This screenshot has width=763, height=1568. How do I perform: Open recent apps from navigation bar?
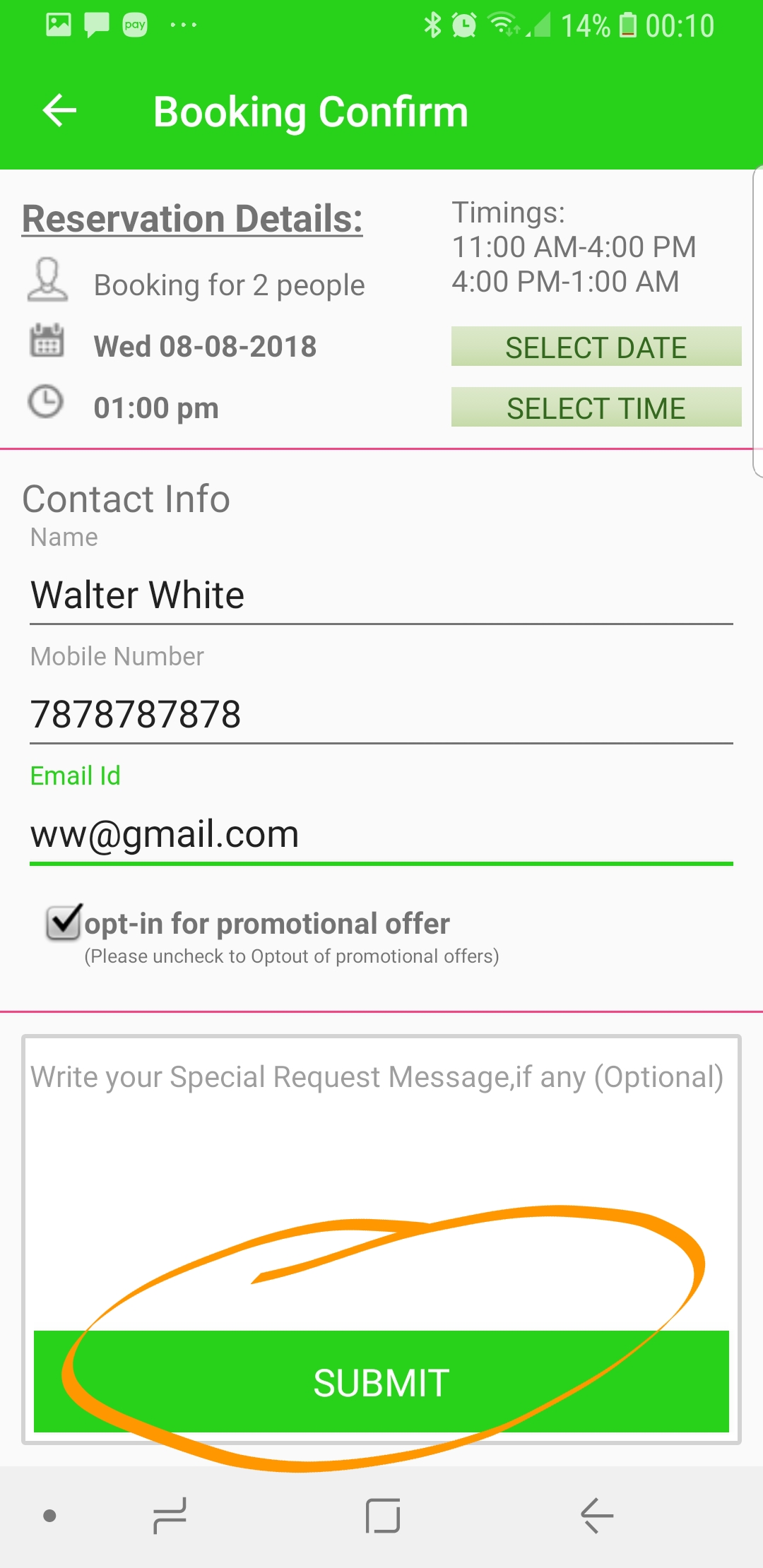(x=170, y=1516)
